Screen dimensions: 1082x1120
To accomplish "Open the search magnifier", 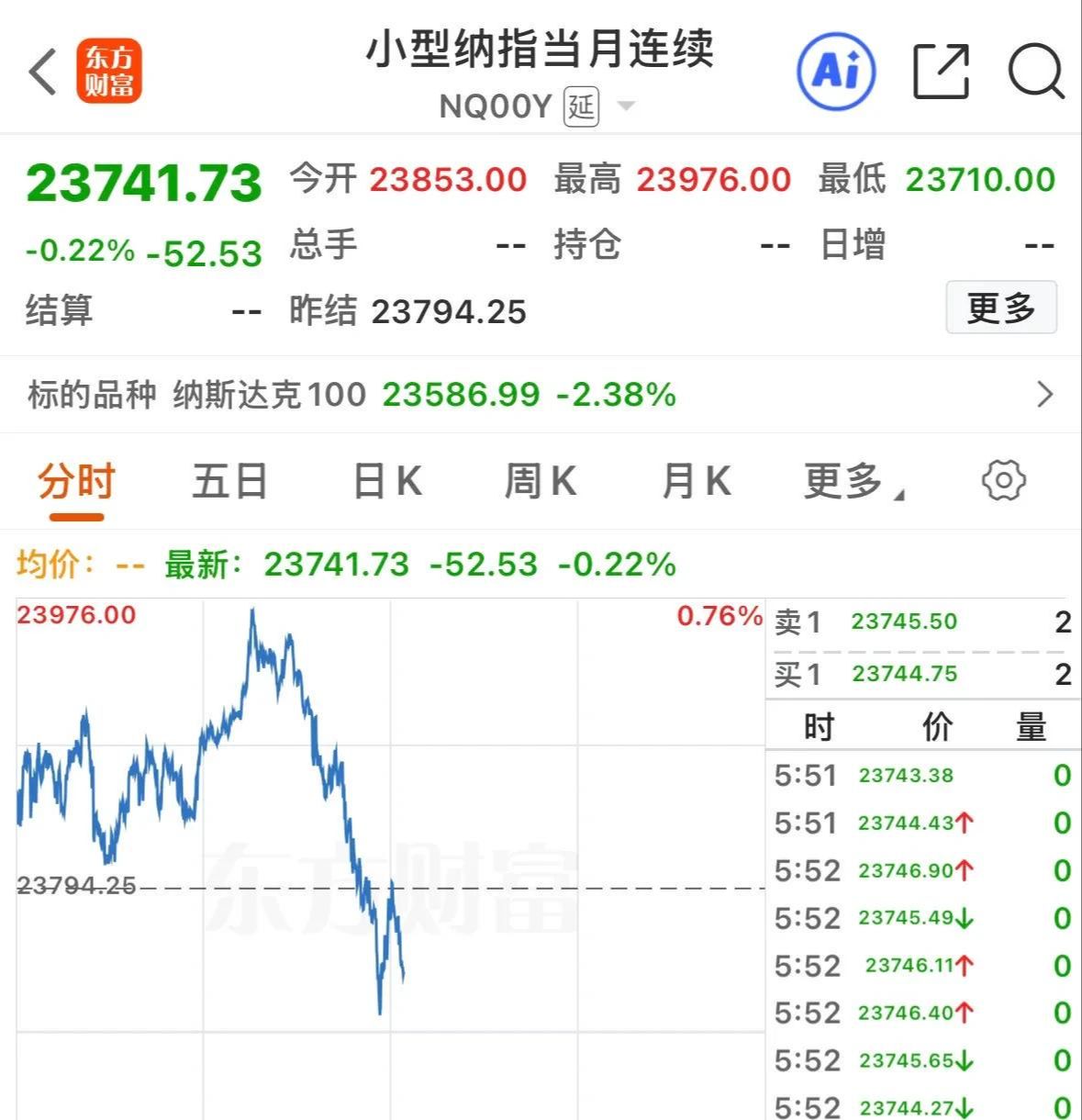I will tap(1036, 71).
